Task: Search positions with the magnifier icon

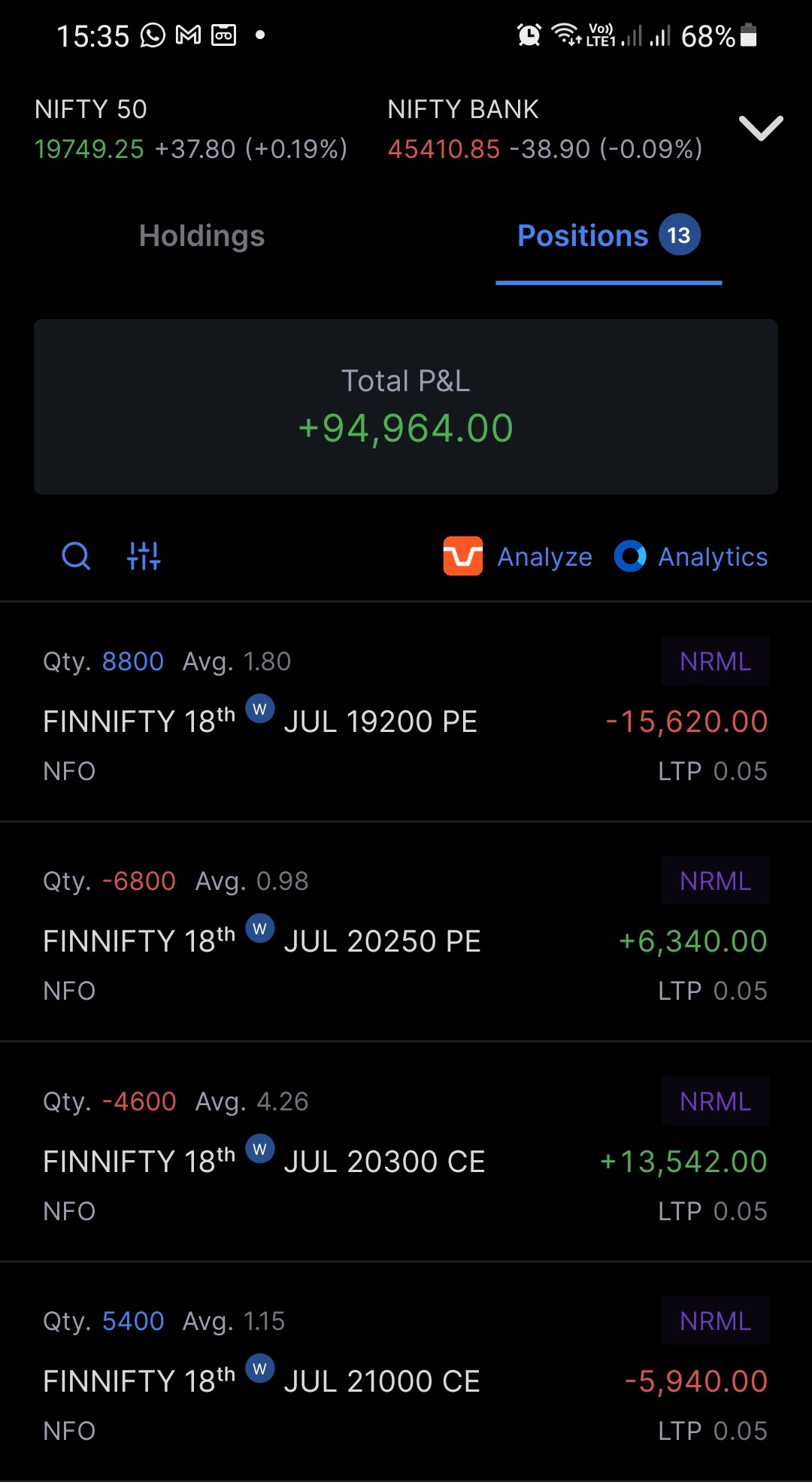Action: tap(76, 557)
